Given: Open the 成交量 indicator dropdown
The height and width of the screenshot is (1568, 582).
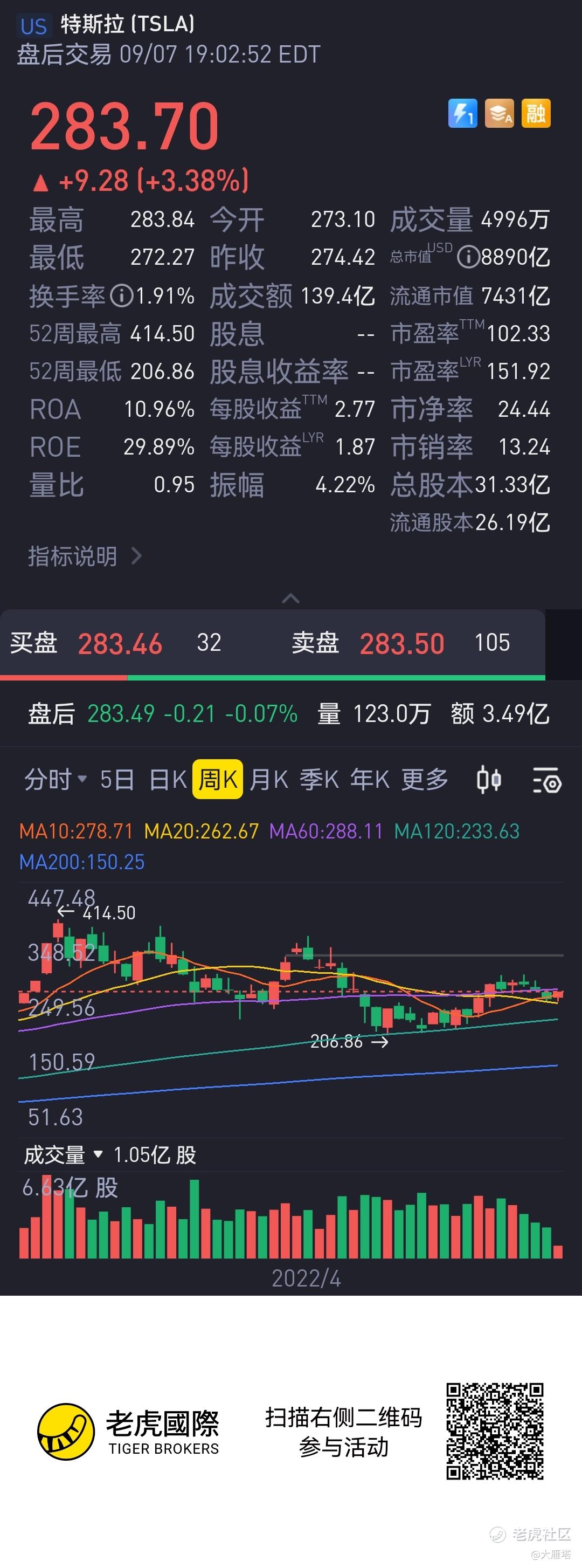Looking at the screenshot, I should coord(63,1154).
